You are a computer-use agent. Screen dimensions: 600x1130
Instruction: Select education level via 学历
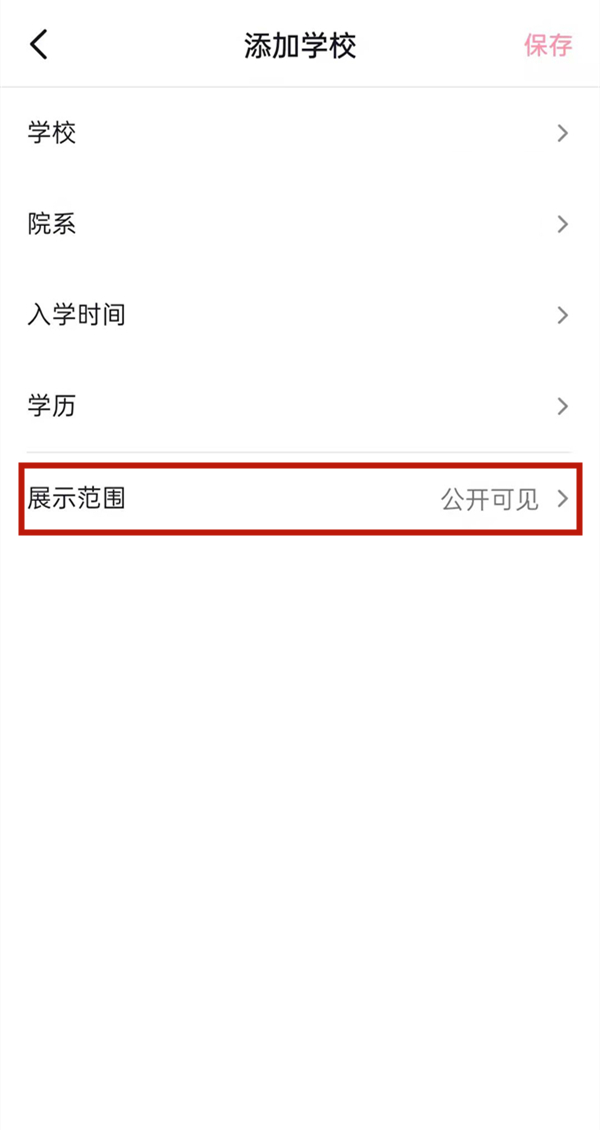[298, 406]
